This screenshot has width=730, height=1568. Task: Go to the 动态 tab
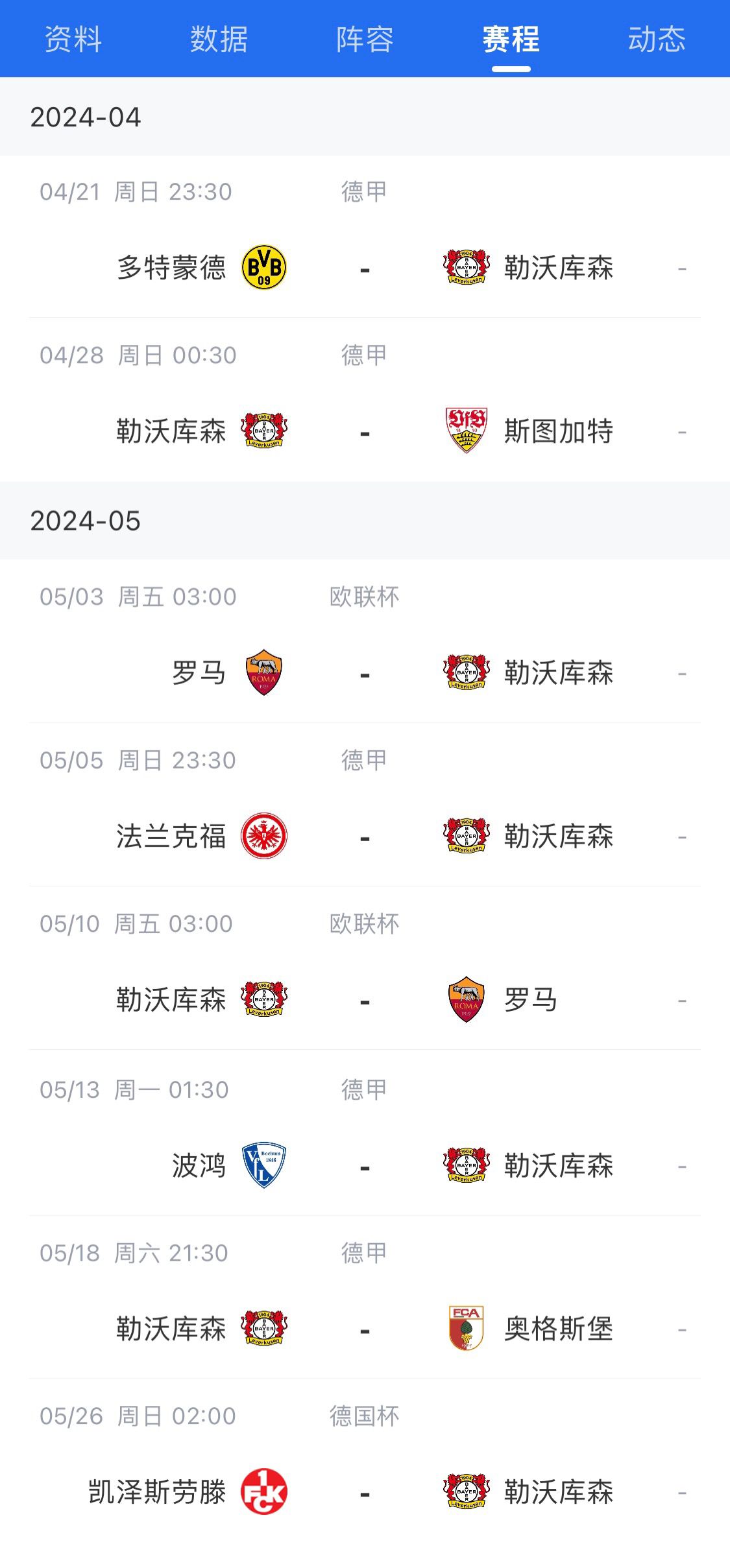point(657,39)
